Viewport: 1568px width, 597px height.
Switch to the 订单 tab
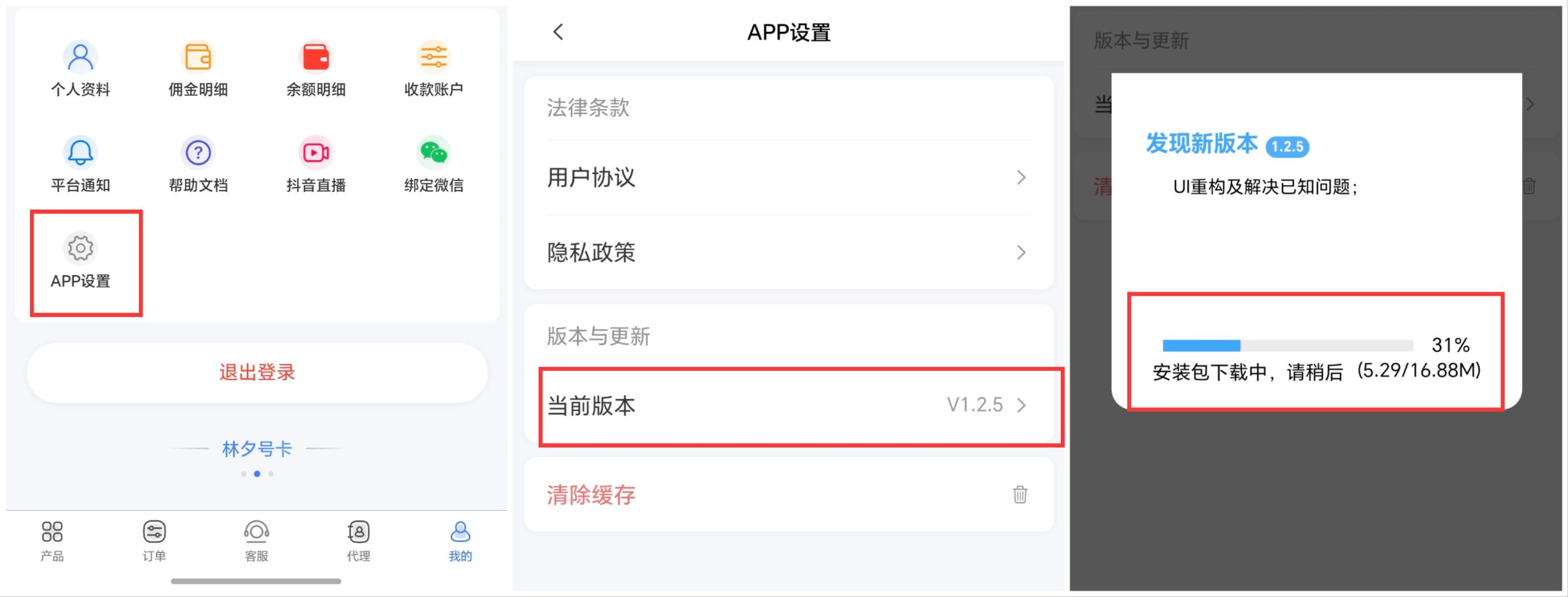(x=154, y=541)
